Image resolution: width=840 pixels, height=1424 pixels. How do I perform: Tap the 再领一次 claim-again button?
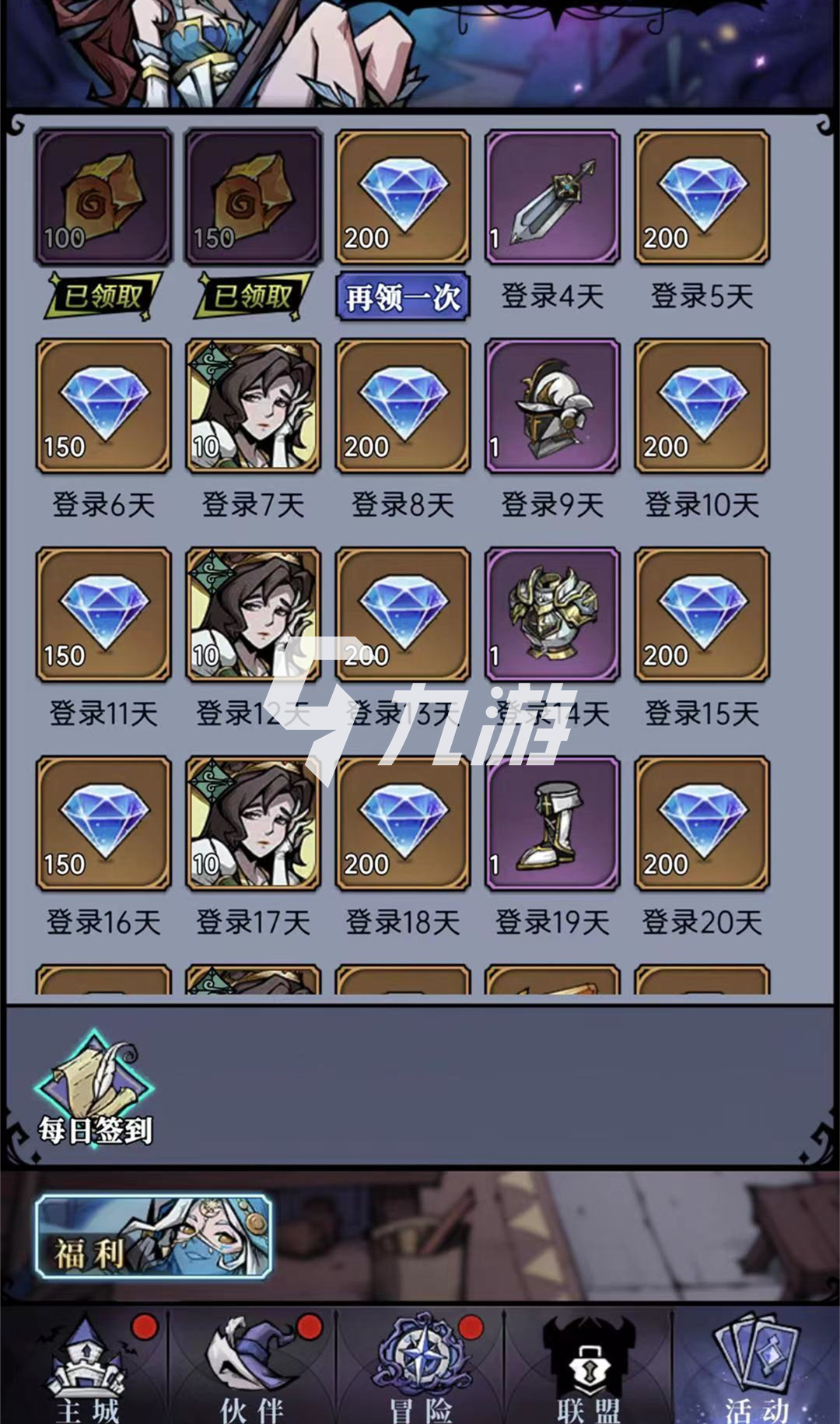tap(402, 296)
